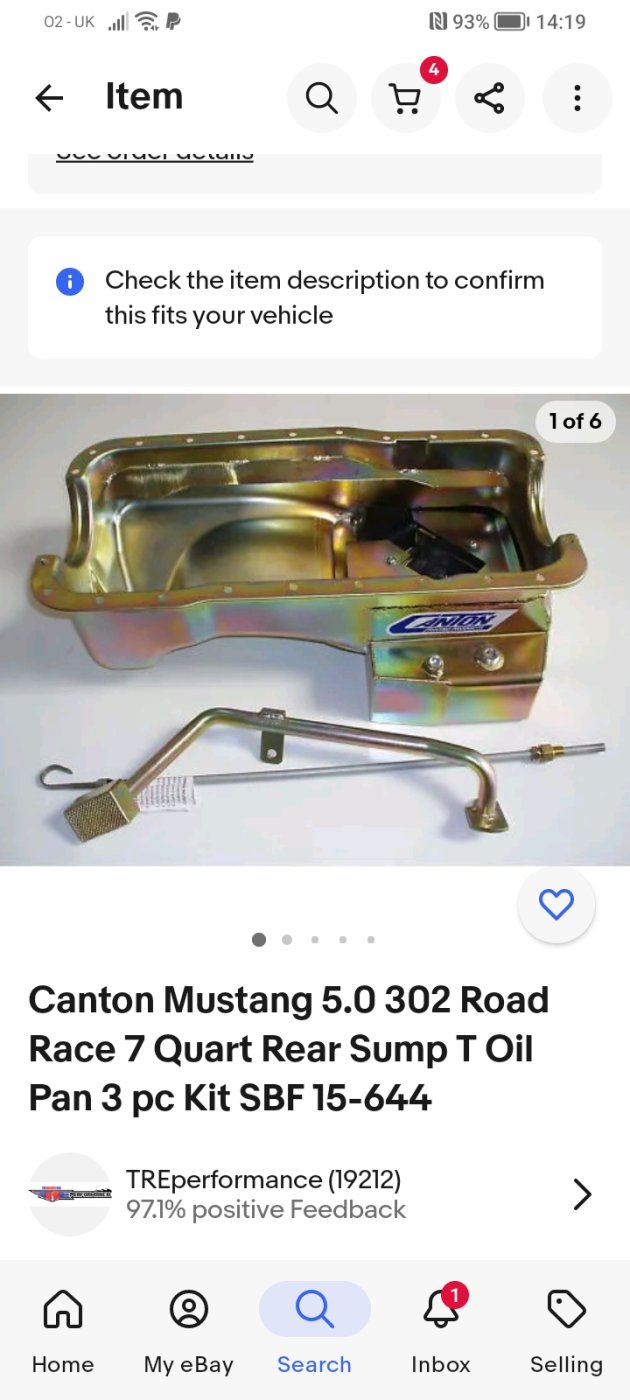Open search from the app bar
The image size is (630, 1400).
click(321, 98)
